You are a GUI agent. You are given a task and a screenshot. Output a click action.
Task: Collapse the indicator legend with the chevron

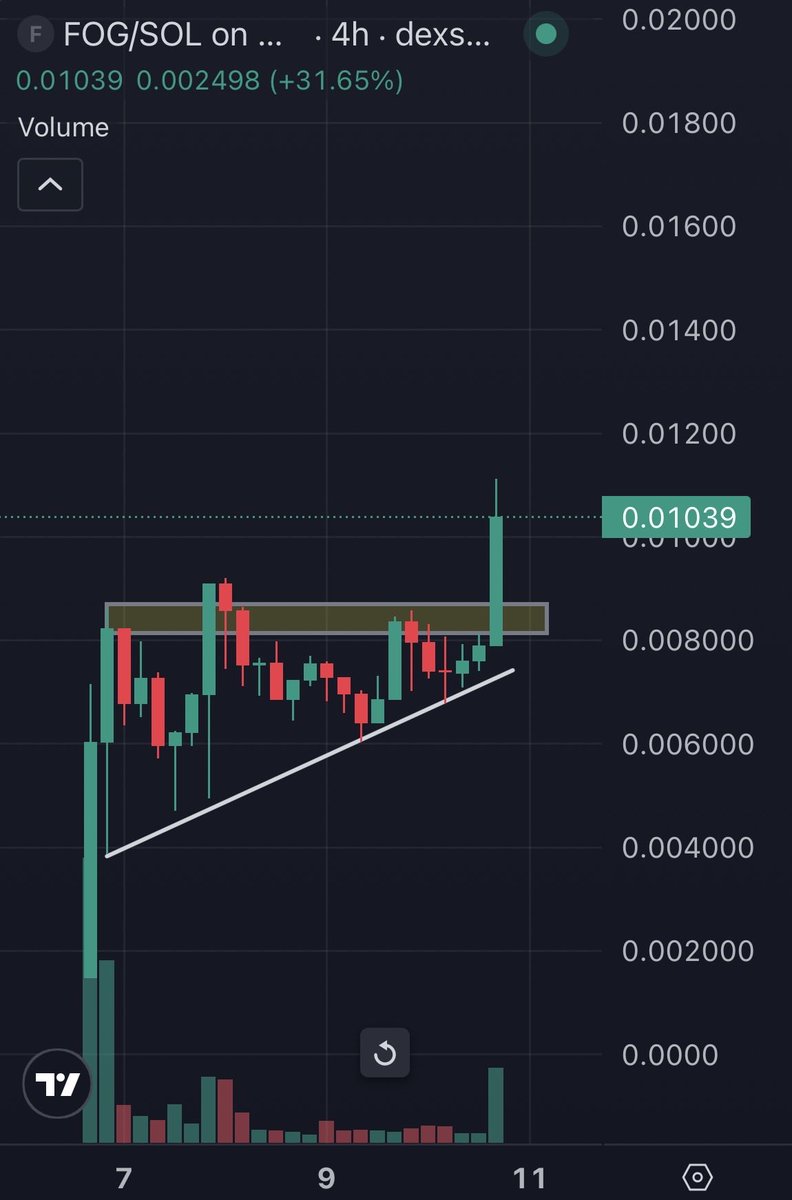tap(50, 184)
